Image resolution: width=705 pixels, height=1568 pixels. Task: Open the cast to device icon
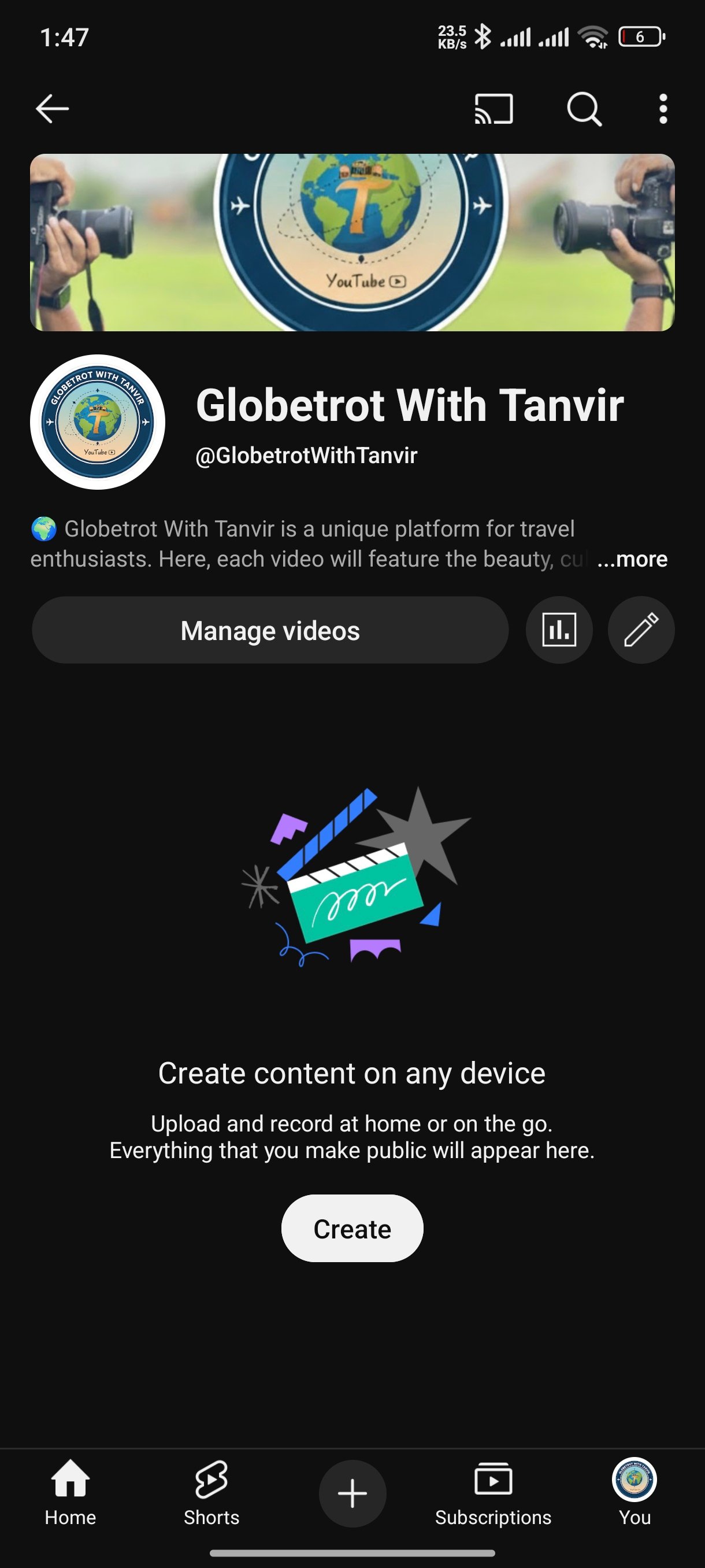click(x=493, y=110)
